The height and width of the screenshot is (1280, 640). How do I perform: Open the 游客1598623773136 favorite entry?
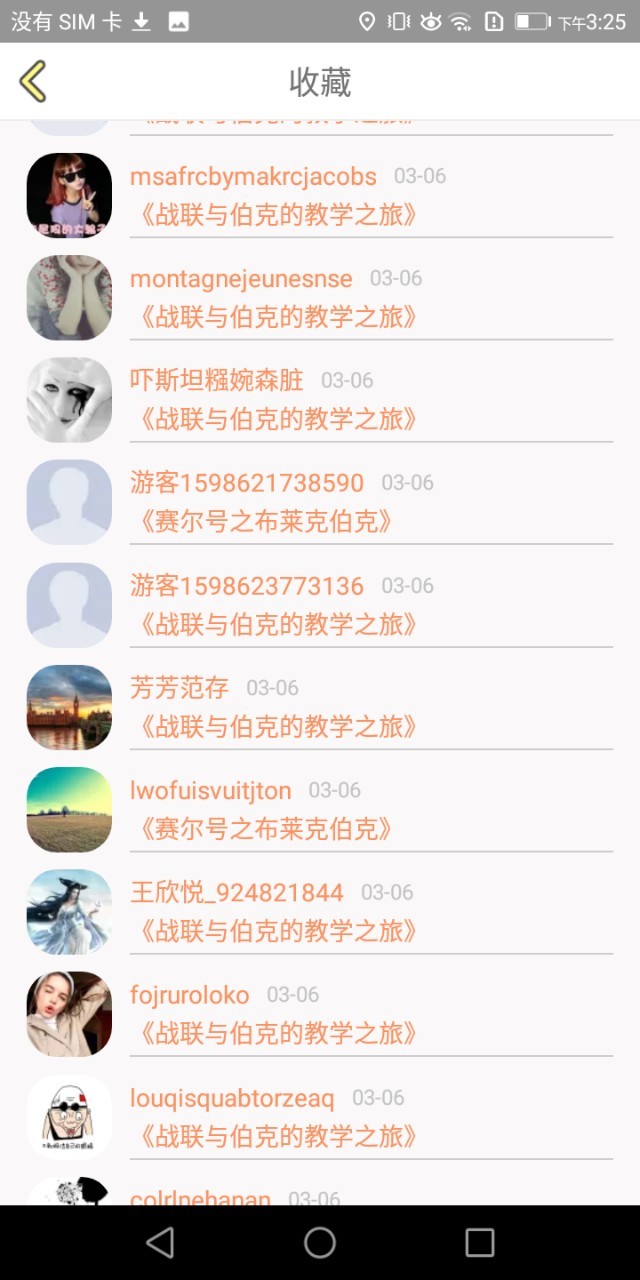320,605
